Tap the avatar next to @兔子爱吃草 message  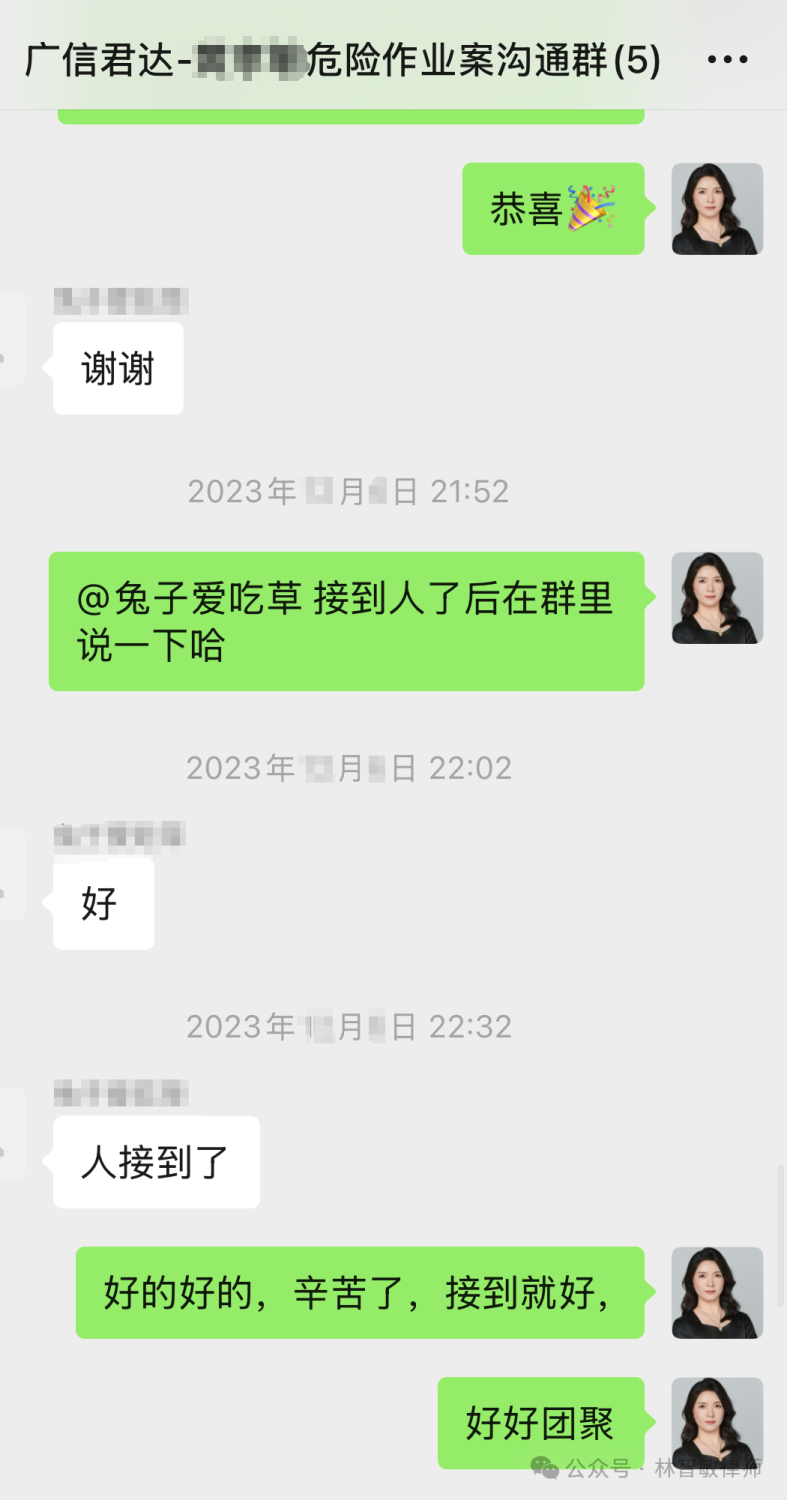pos(717,598)
